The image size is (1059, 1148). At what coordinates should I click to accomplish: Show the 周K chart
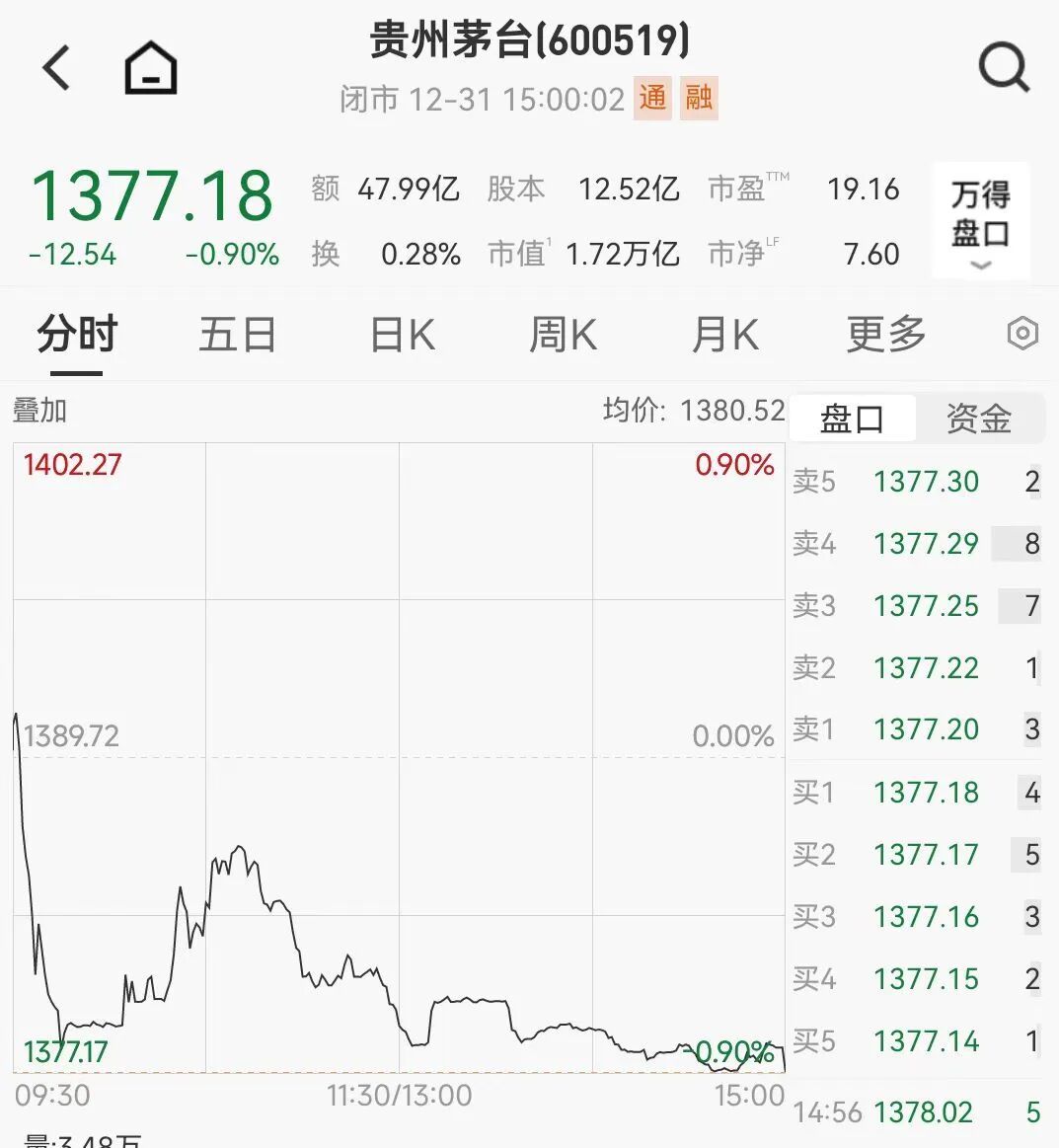[563, 335]
